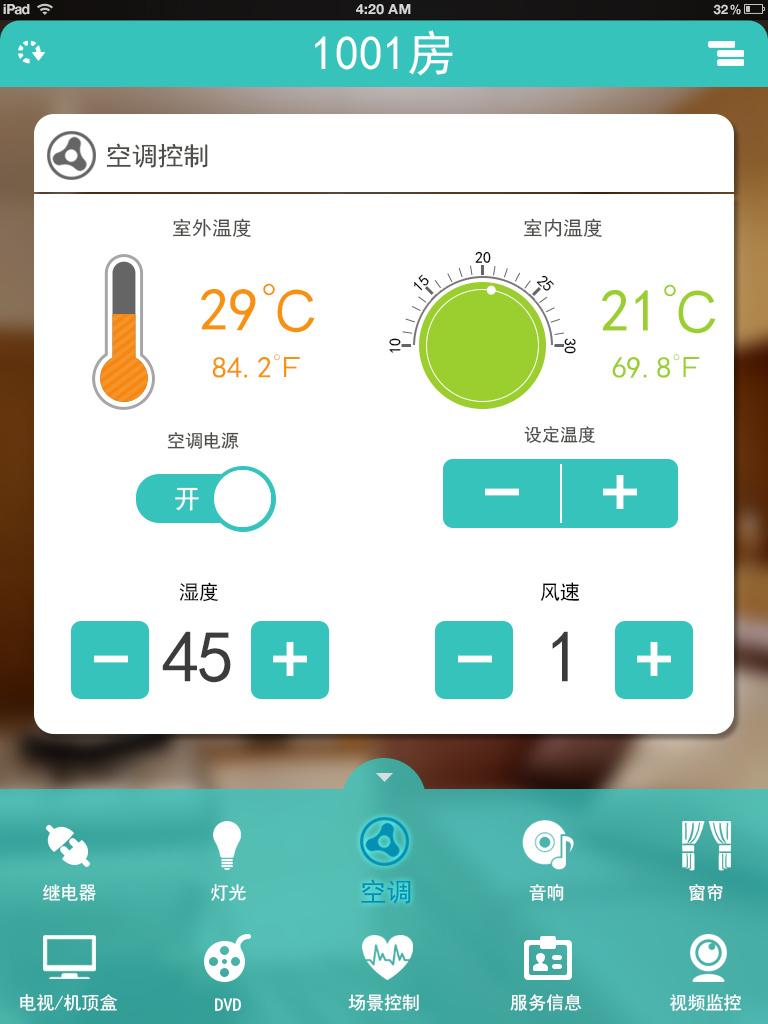Reduce the 风速 level
Image resolution: width=768 pixels, height=1024 pixels.
pyautogui.click(x=474, y=659)
